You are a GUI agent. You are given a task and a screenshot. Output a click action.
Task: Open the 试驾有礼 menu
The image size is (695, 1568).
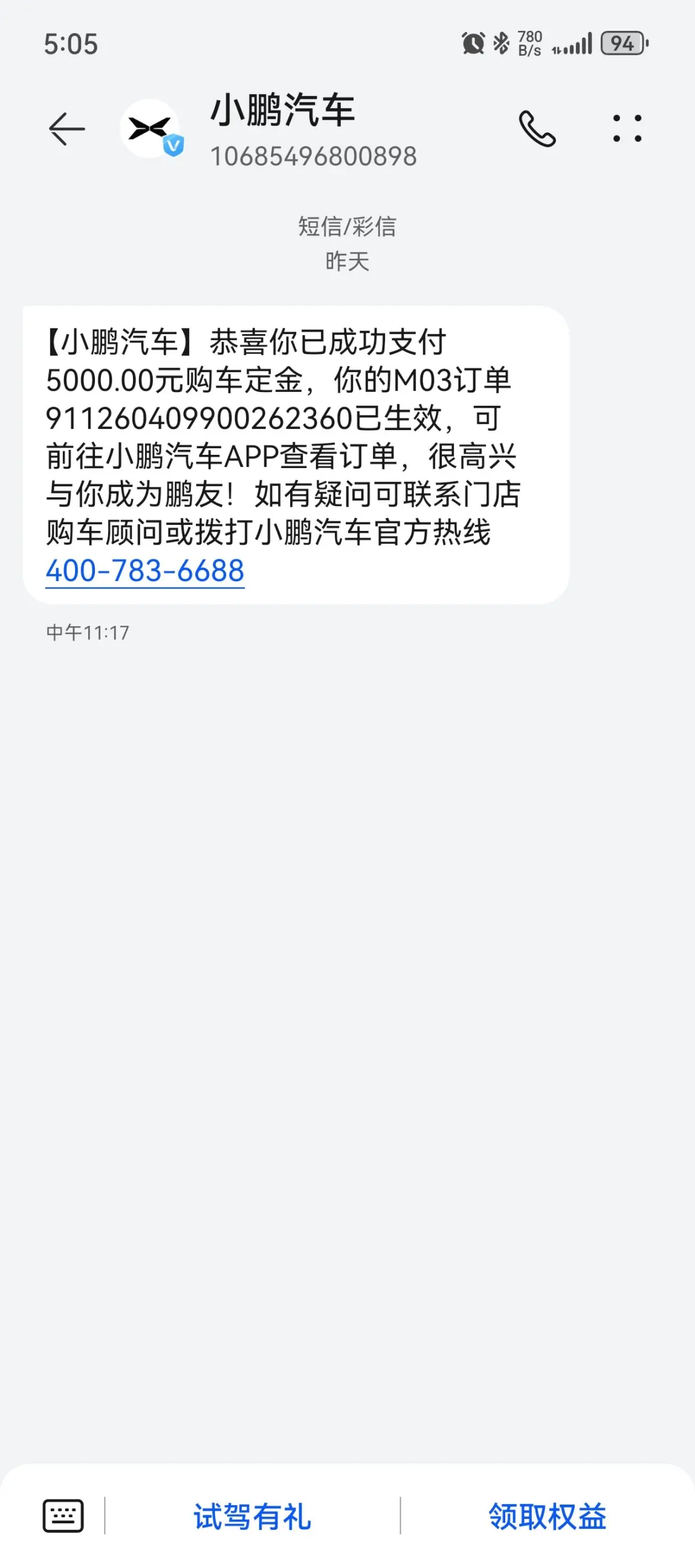click(x=252, y=1516)
